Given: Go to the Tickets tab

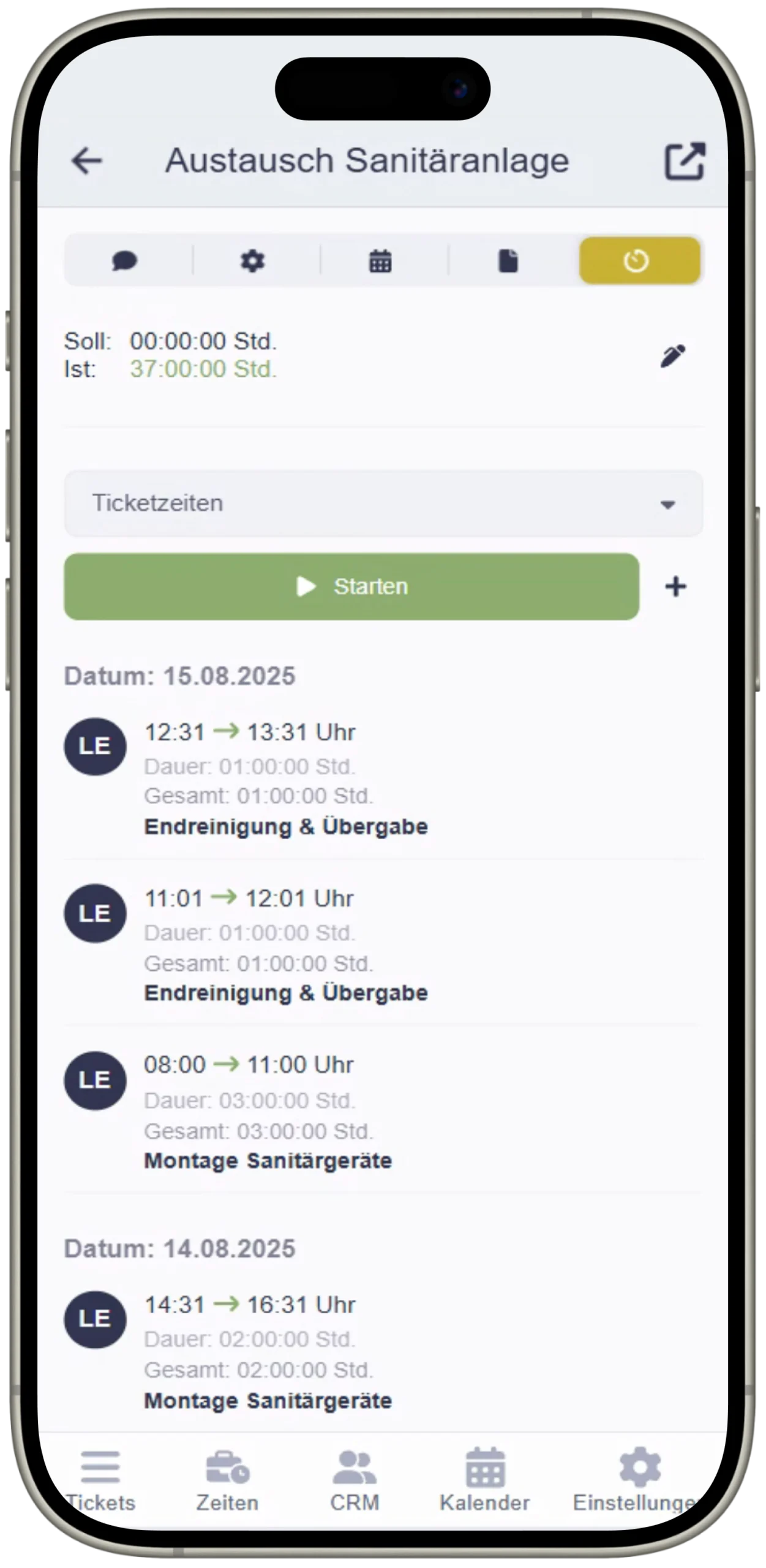Looking at the screenshot, I should coord(100,1480).
